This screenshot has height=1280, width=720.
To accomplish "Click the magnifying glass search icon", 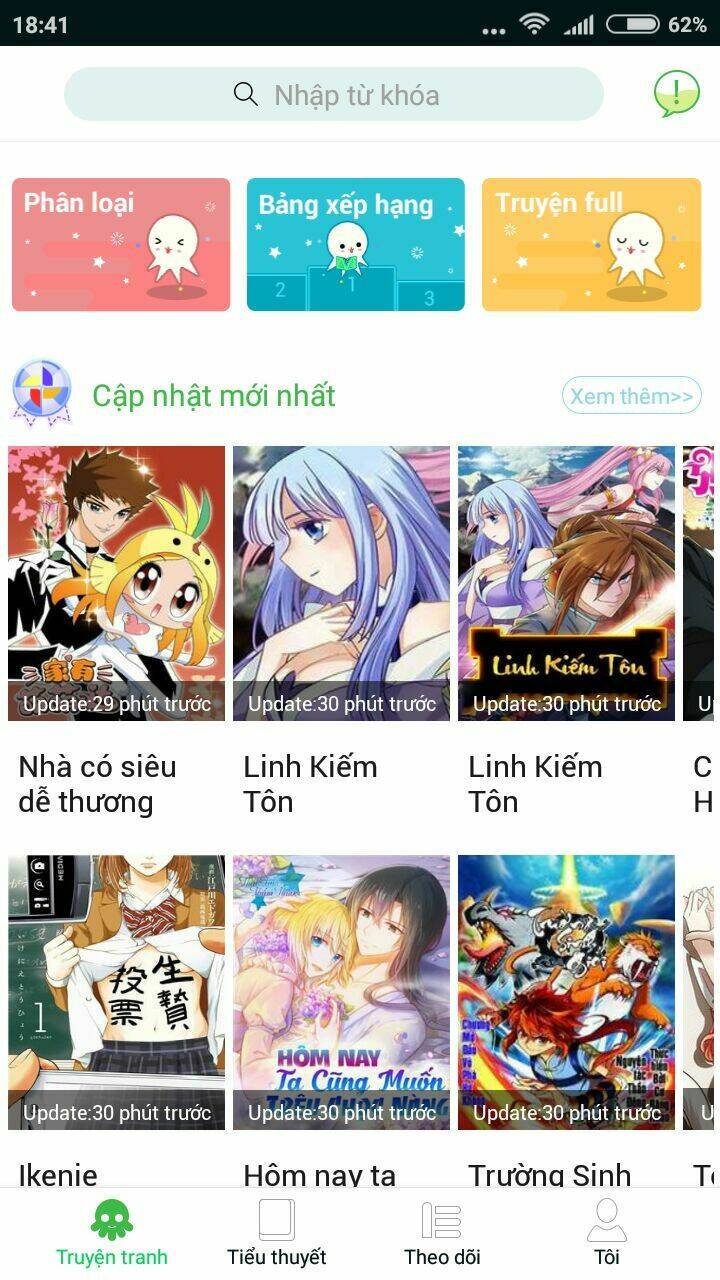I will tap(245, 95).
